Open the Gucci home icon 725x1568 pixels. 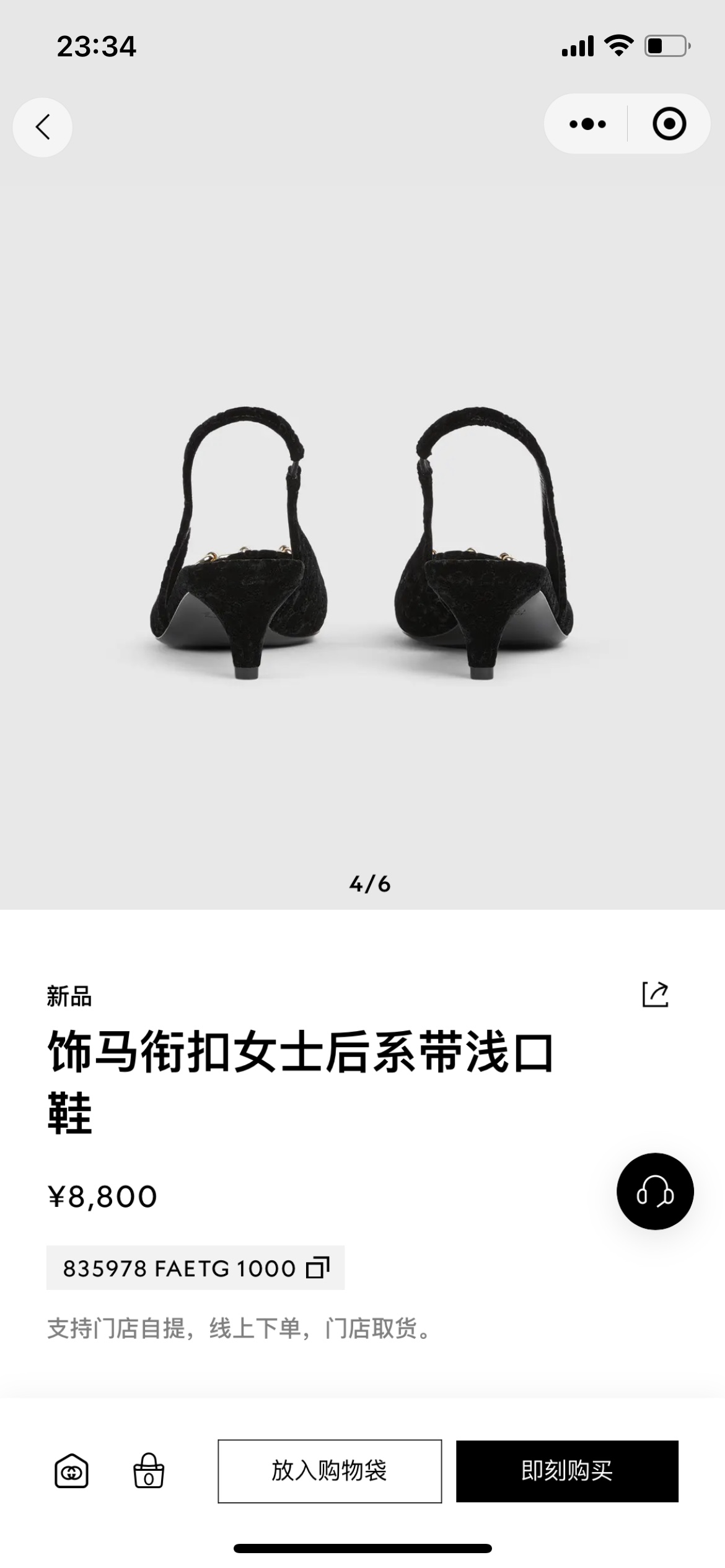(72, 1471)
